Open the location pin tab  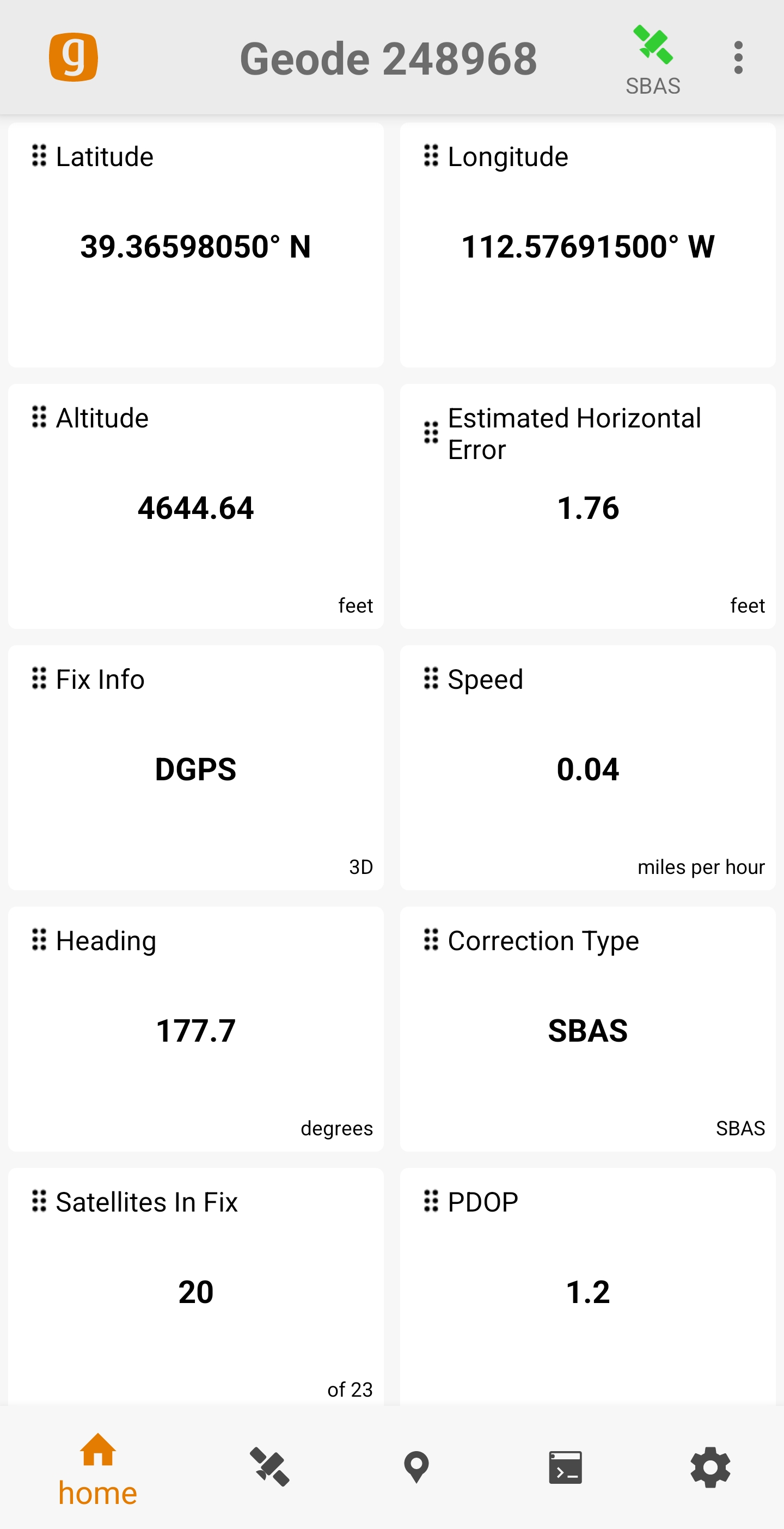416,1466
